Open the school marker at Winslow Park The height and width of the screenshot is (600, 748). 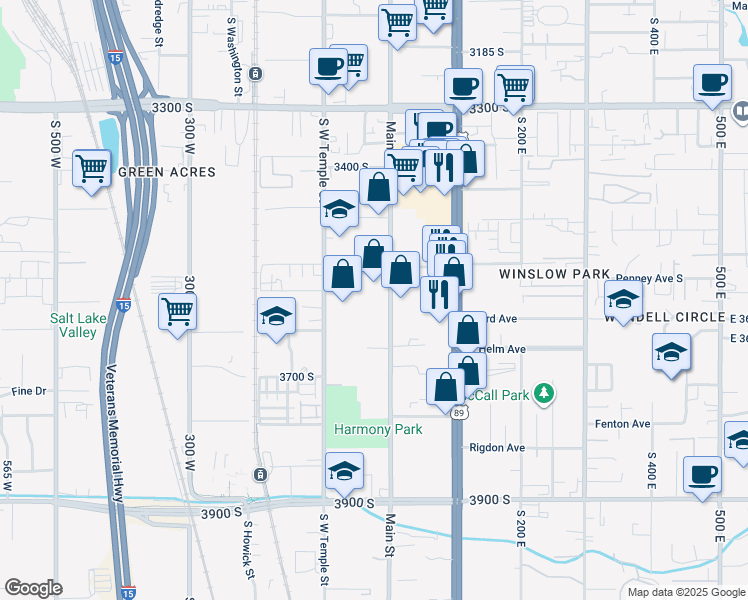pos(623,299)
